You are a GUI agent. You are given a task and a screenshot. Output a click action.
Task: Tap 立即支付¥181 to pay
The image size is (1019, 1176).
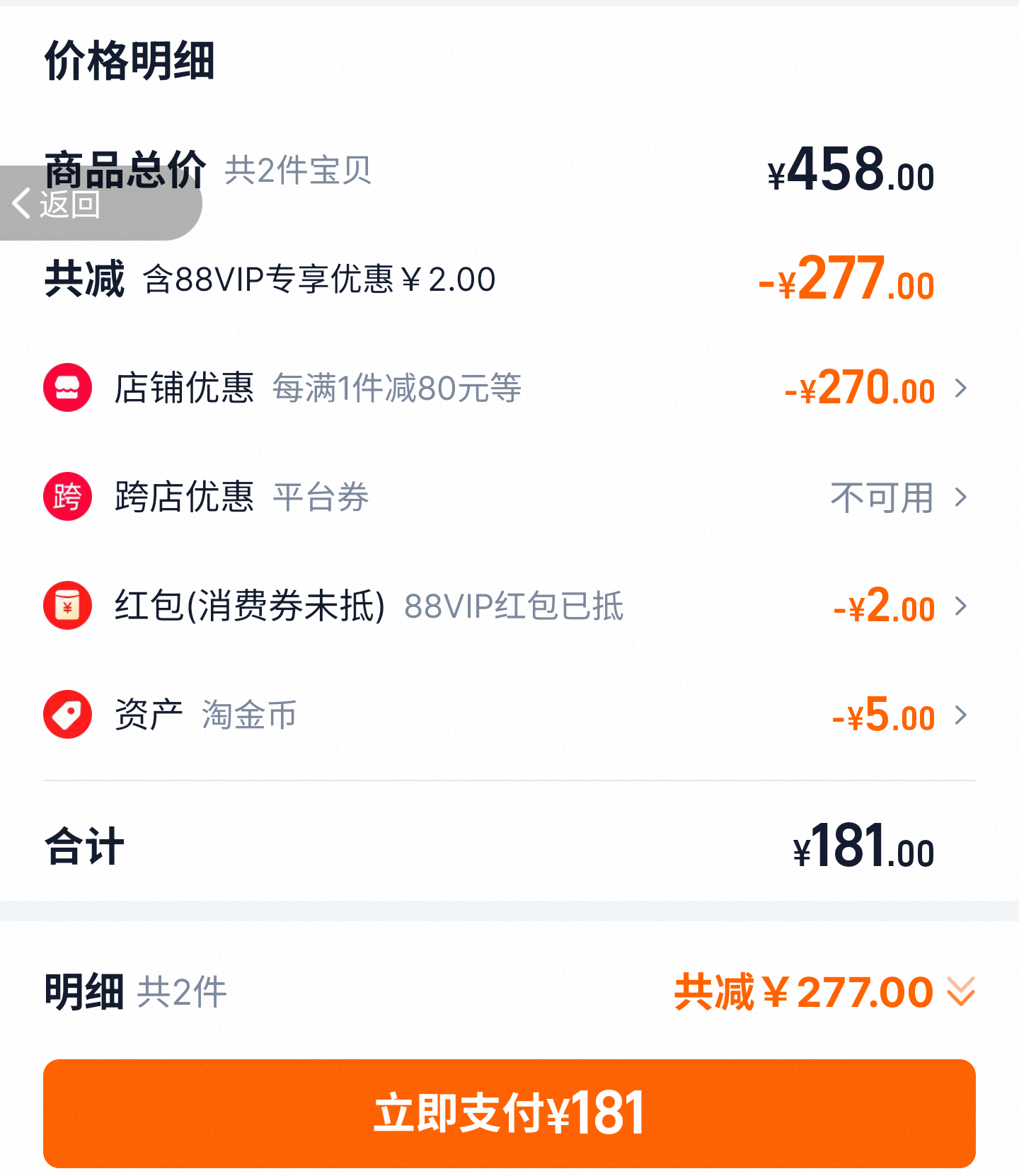[509, 1113]
